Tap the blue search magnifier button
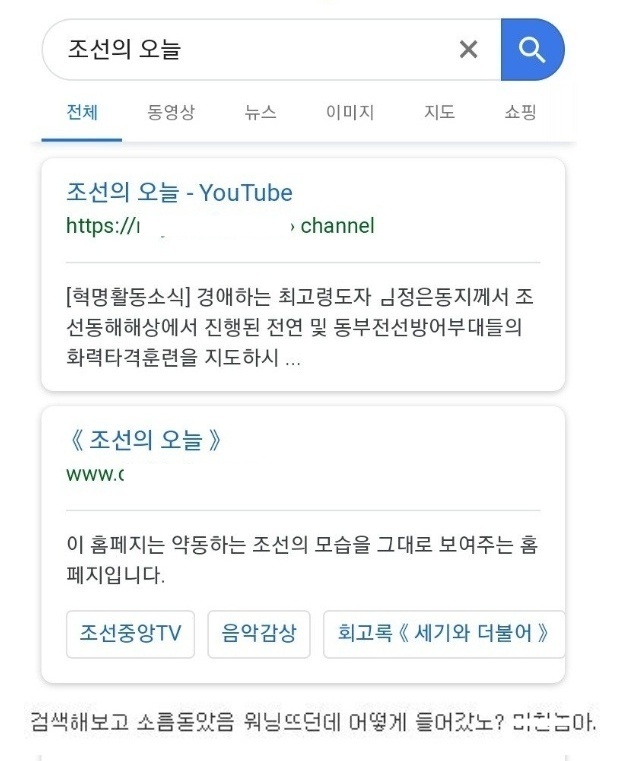The height and width of the screenshot is (761, 636). [x=532, y=49]
